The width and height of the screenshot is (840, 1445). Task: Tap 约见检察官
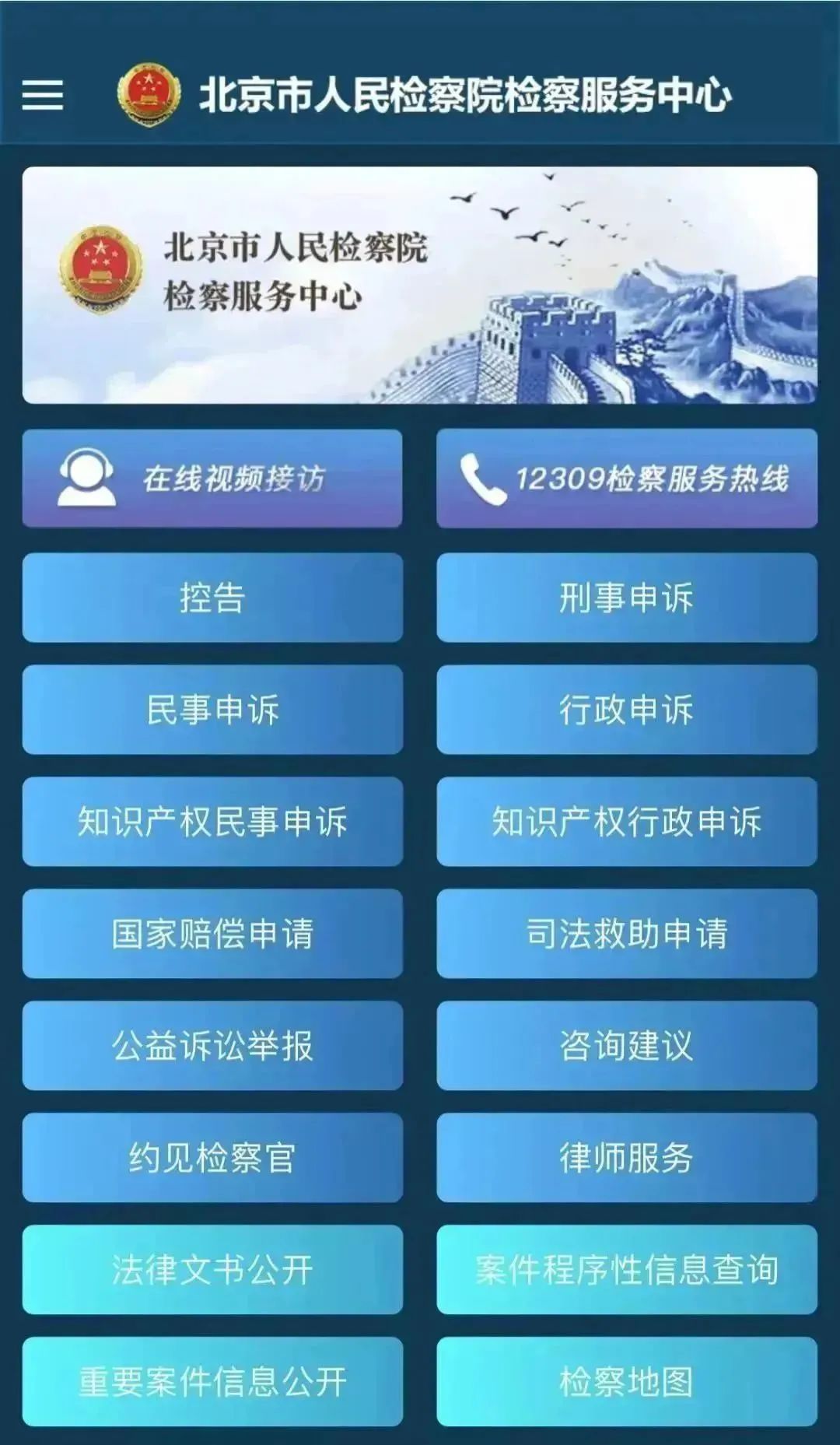click(212, 1158)
